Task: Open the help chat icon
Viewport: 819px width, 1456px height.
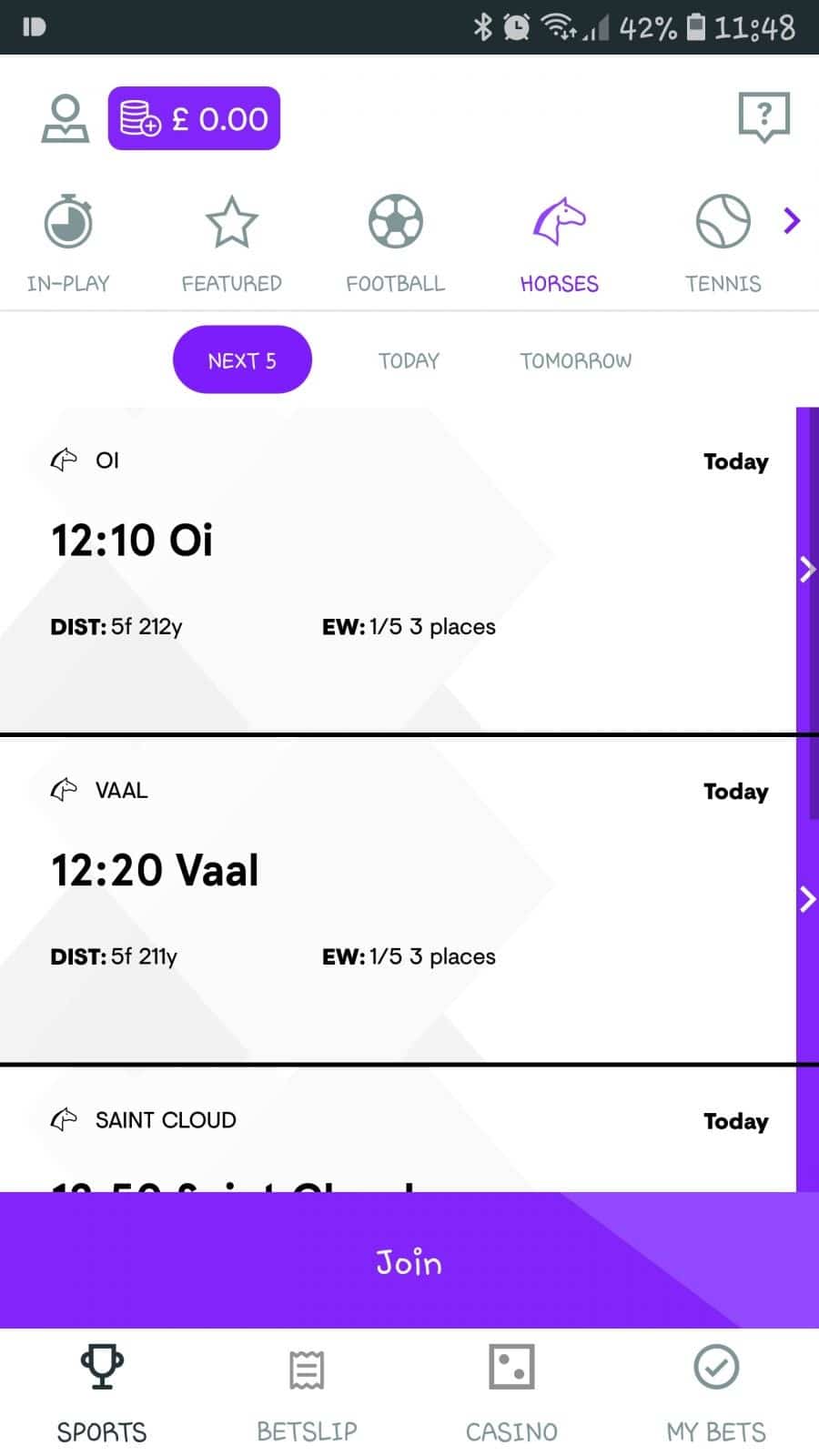Action: [x=763, y=117]
